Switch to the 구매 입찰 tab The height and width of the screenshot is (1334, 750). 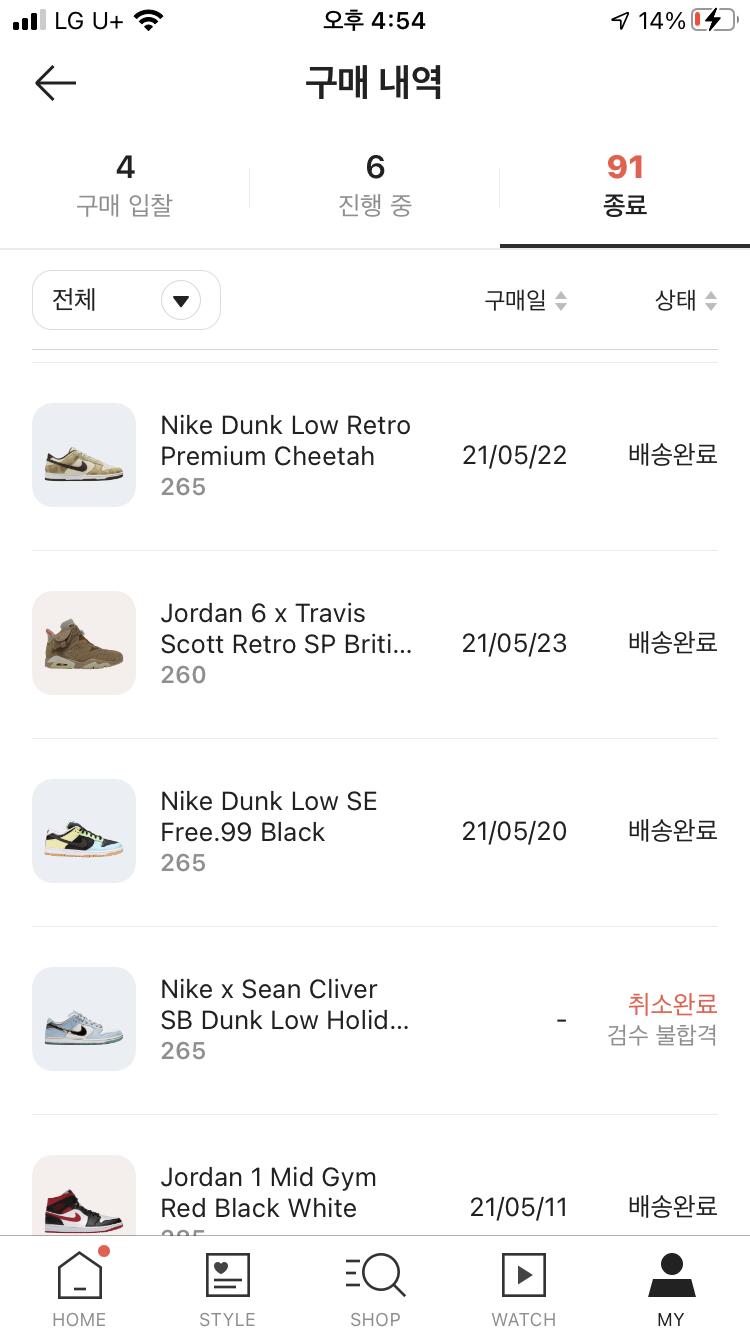pos(125,185)
